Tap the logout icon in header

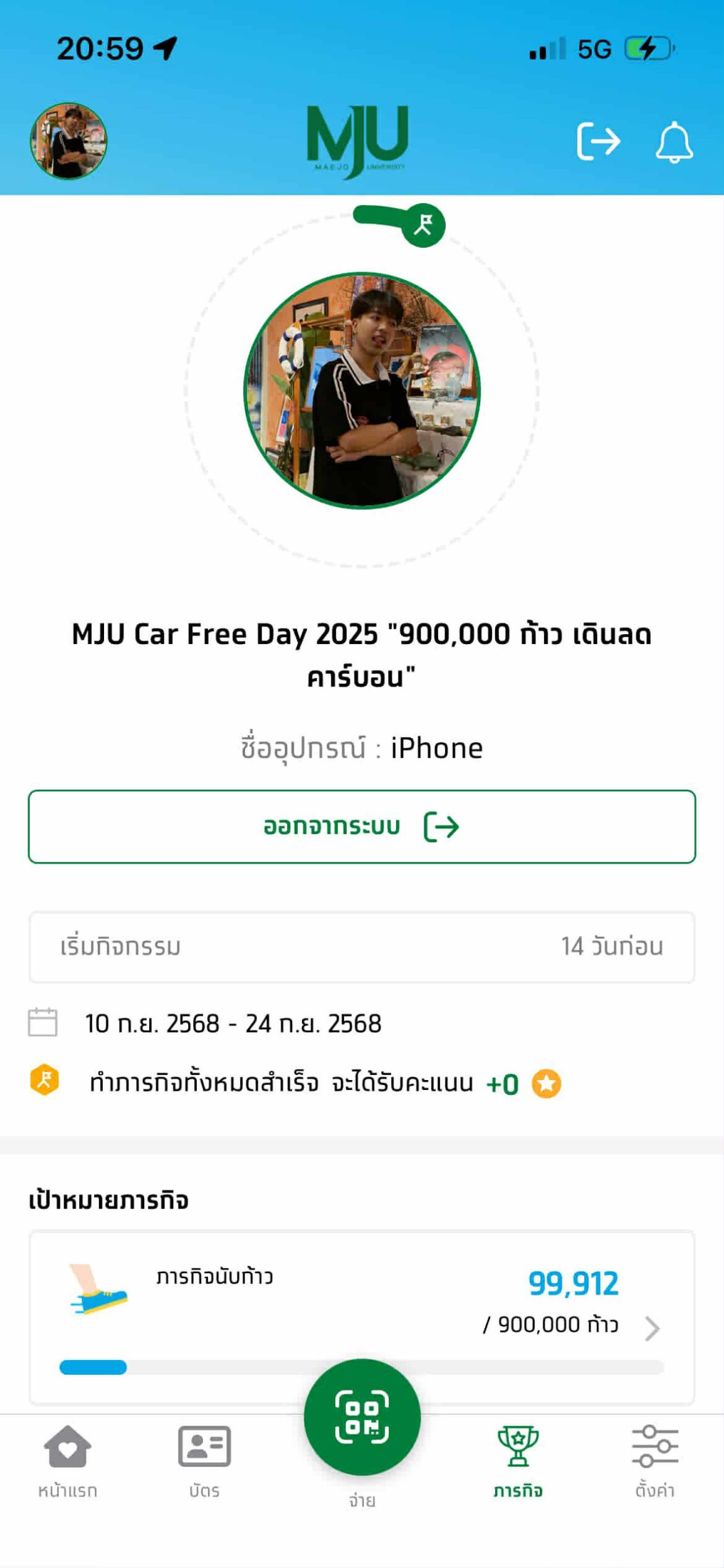click(x=598, y=141)
